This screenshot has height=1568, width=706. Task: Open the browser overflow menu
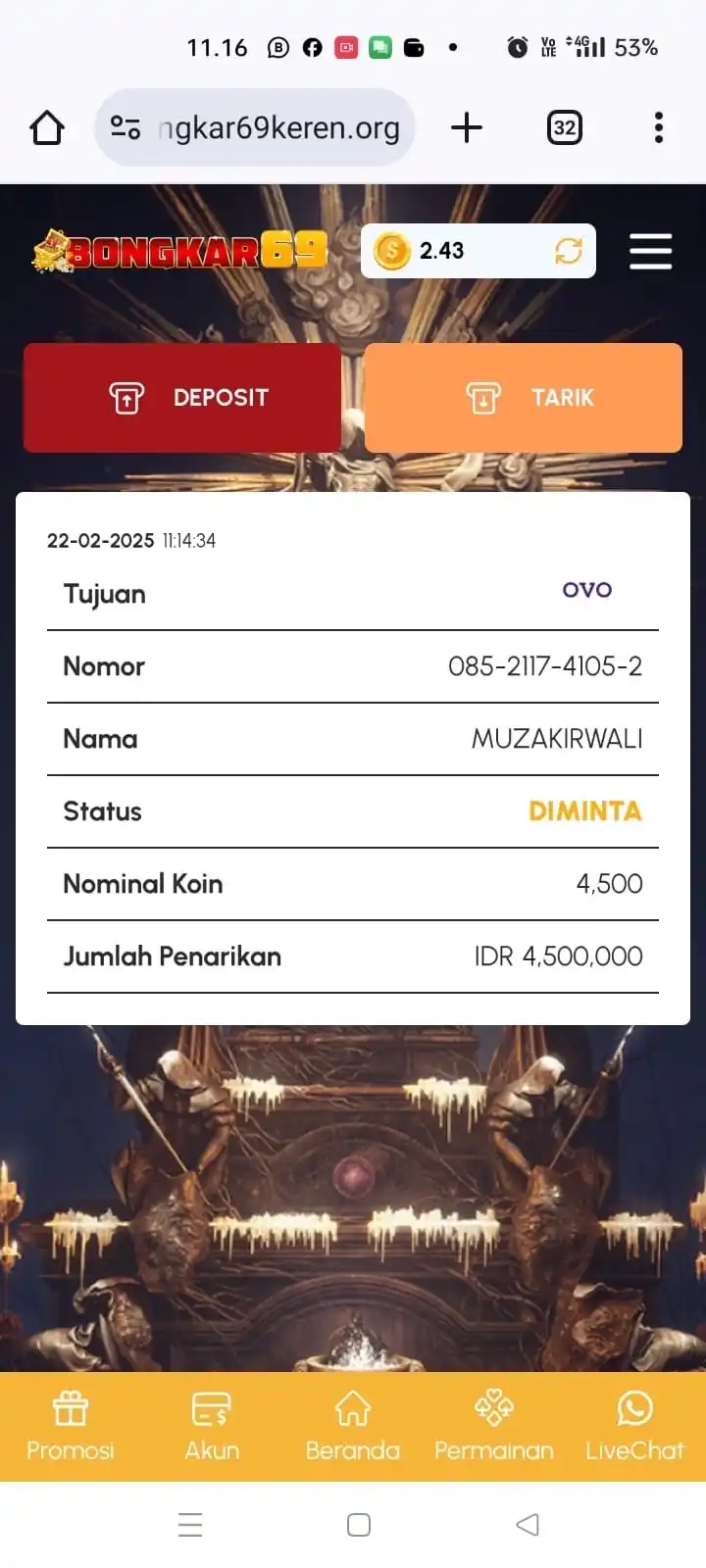pos(658,127)
